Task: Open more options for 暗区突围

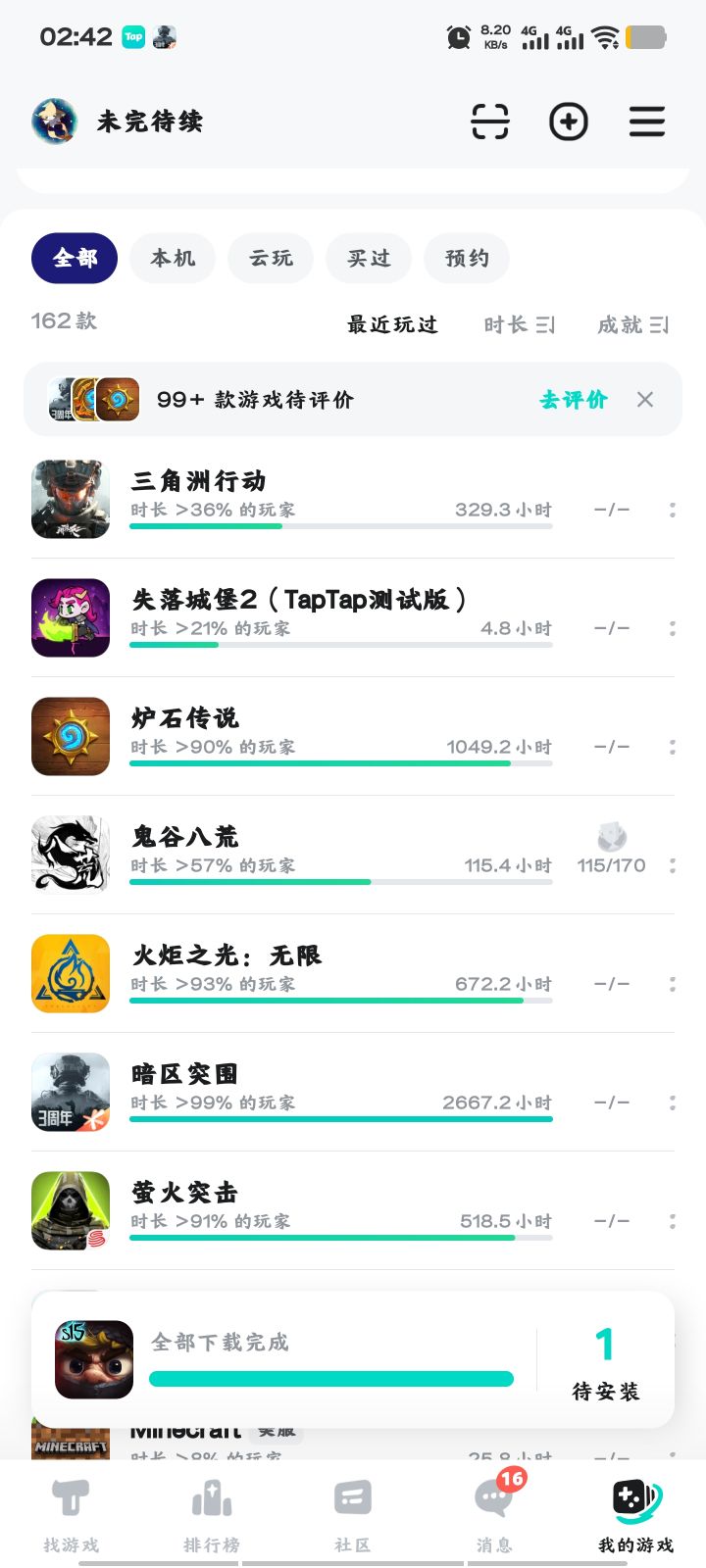Action: [672, 1102]
